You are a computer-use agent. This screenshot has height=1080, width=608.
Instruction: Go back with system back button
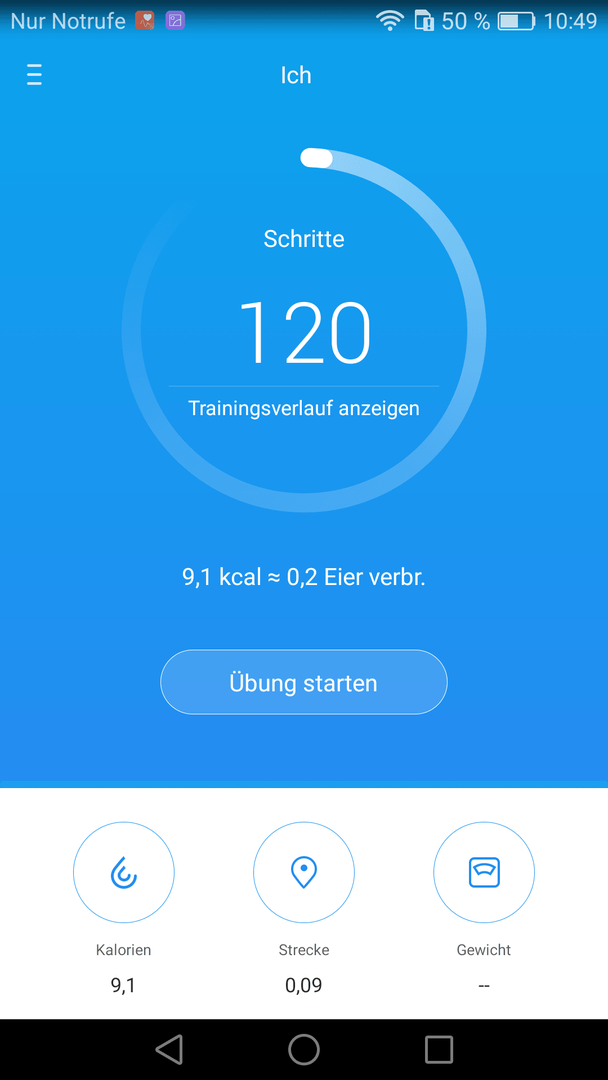[169, 1050]
